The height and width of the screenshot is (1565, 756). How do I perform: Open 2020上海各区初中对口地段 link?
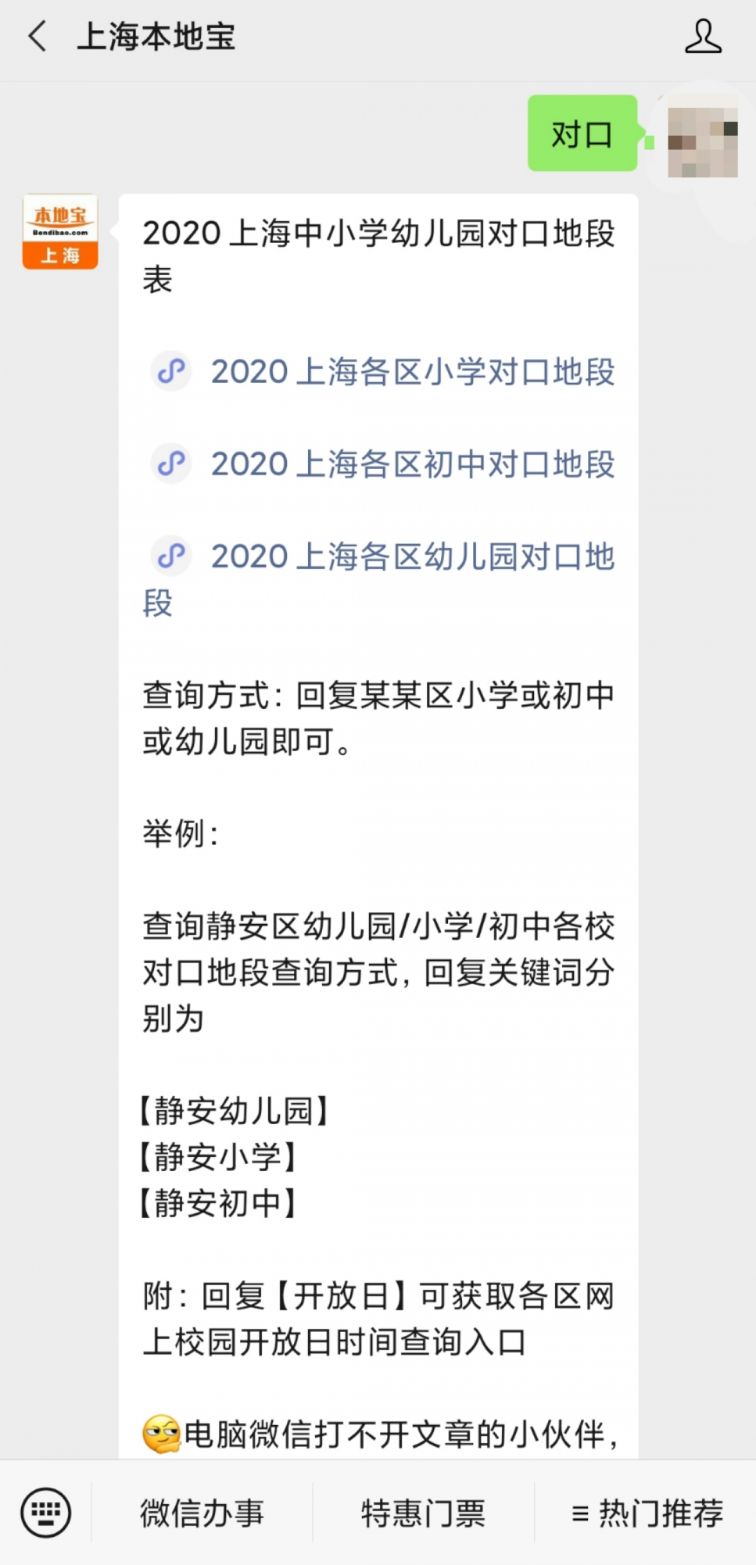coord(383,464)
